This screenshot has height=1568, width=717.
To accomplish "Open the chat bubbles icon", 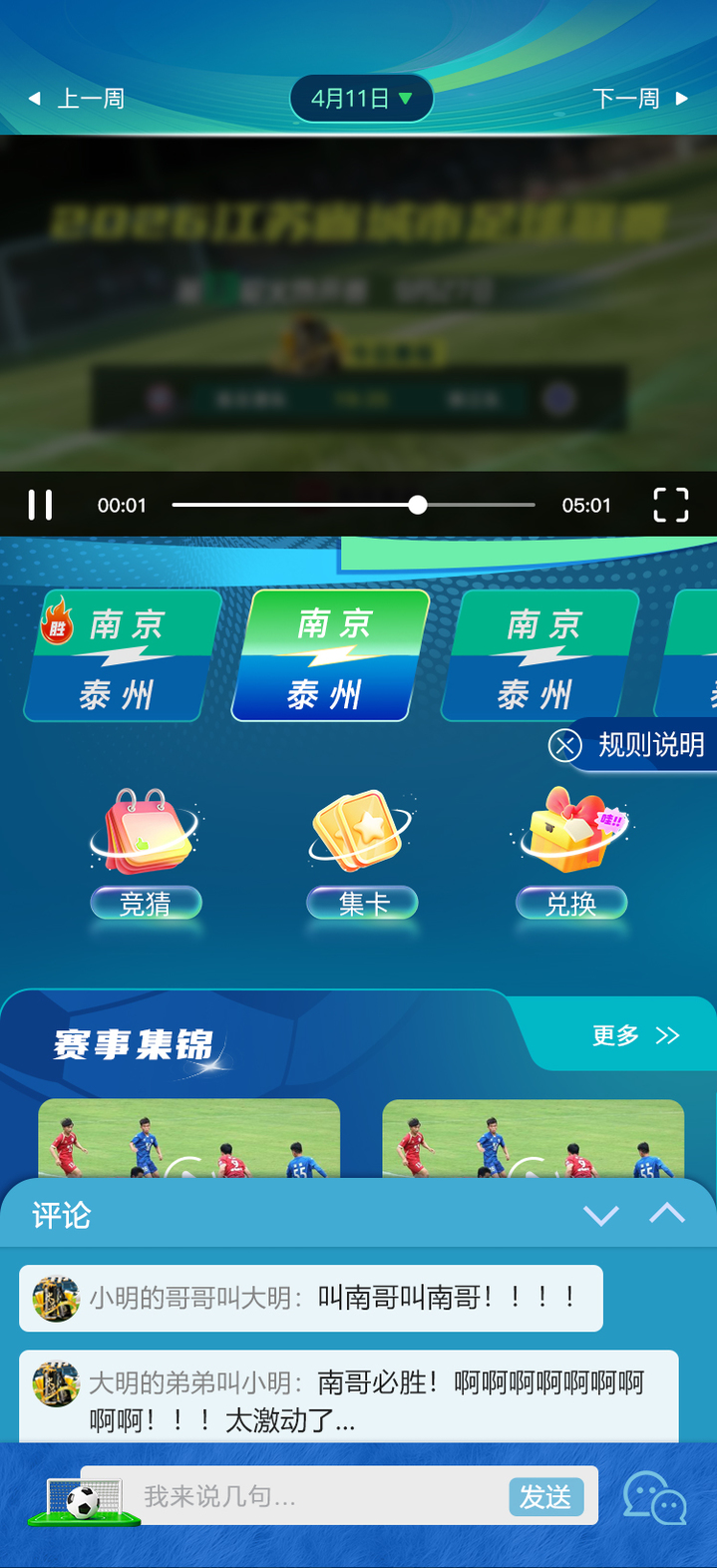I will (x=654, y=1498).
